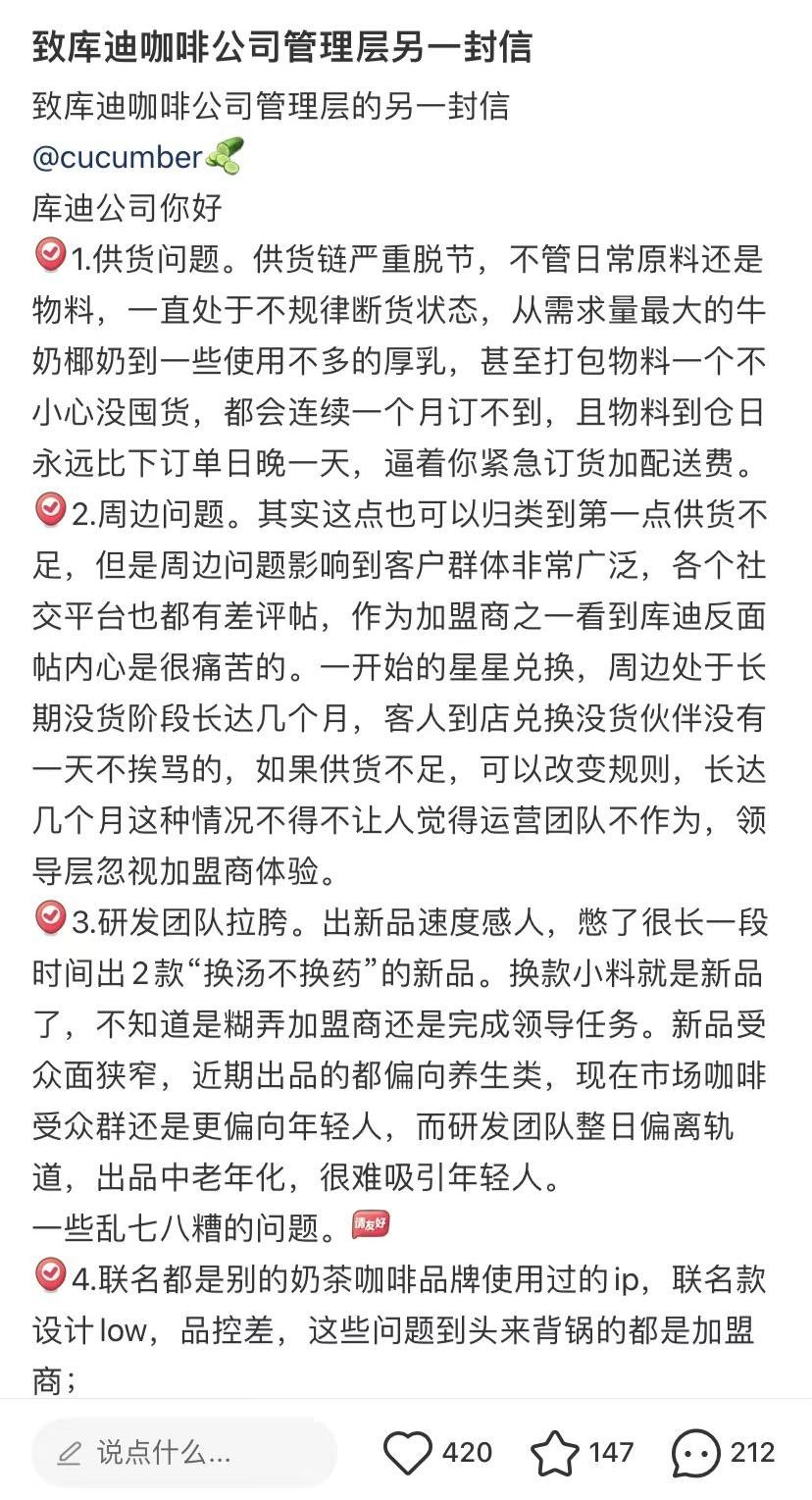
Task: Open the comments via the speech-bubble icon
Action: [695, 1453]
